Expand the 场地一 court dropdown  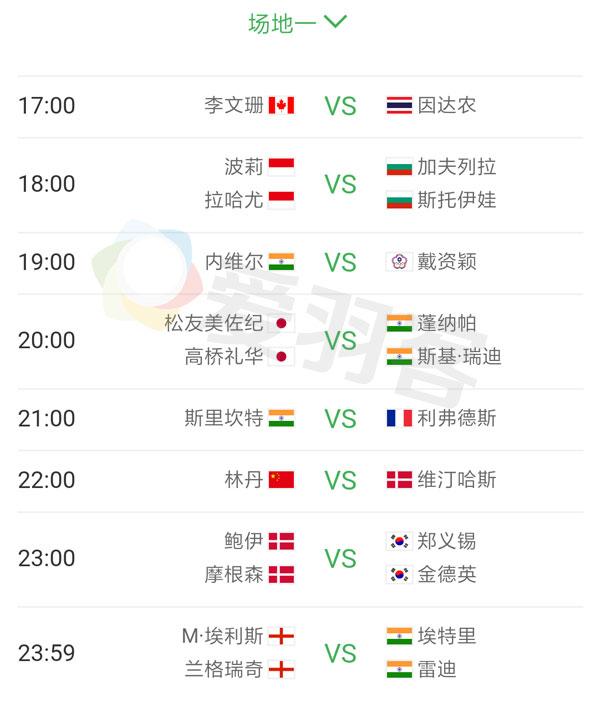298,22
